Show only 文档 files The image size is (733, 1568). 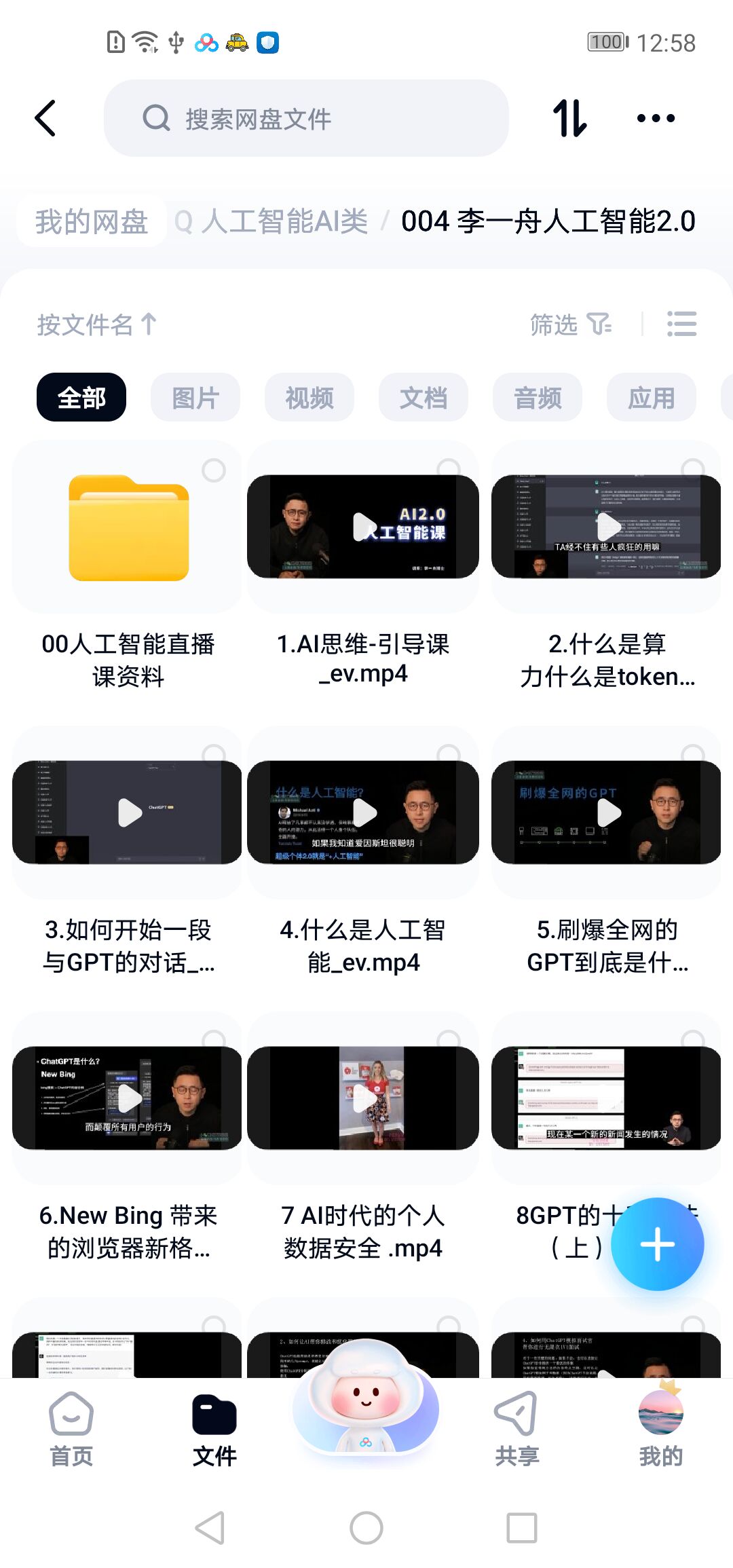point(424,397)
